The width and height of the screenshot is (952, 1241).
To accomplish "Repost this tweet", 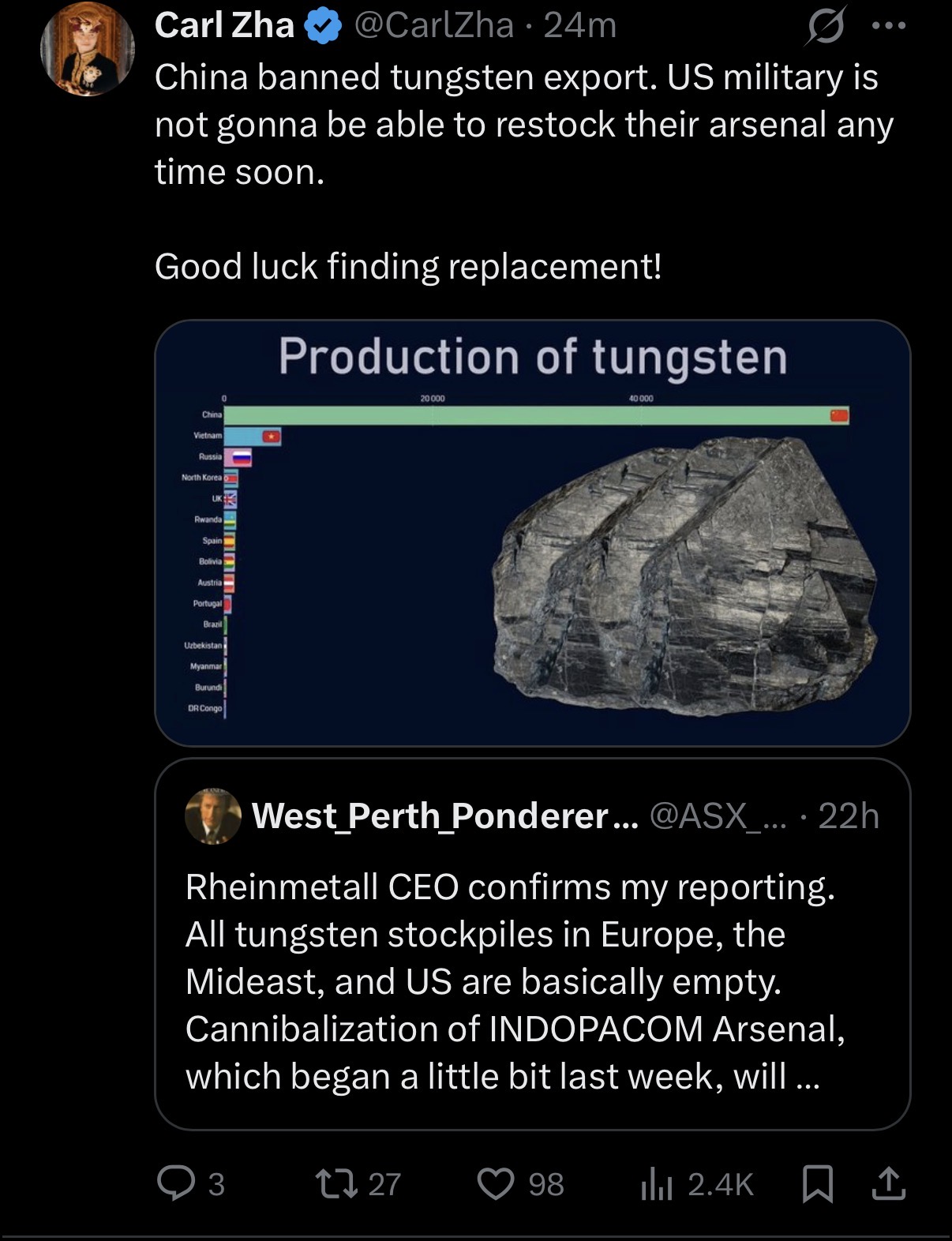I will pyautogui.click(x=358, y=1184).
